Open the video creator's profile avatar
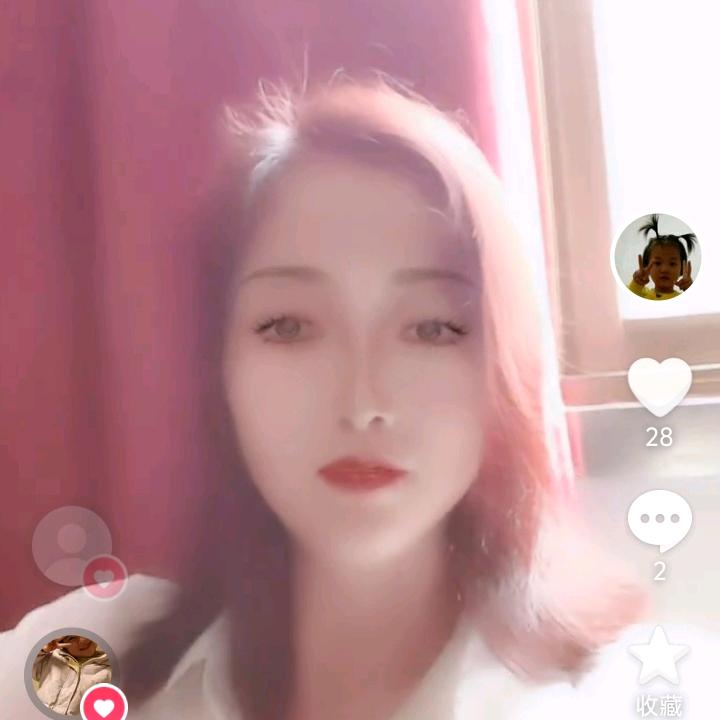The width and height of the screenshot is (720, 720). (656, 258)
